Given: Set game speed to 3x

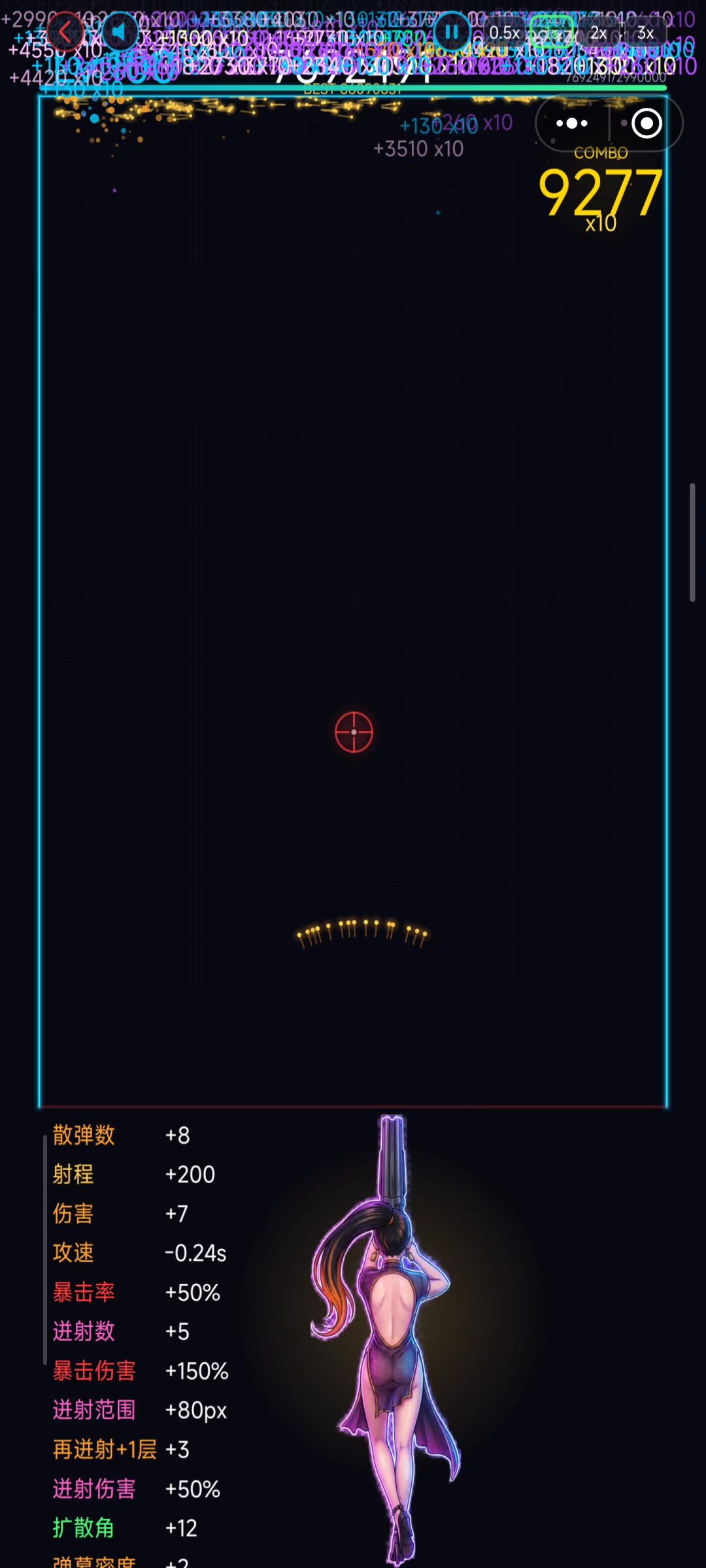Looking at the screenshot, I should point(645,33).
